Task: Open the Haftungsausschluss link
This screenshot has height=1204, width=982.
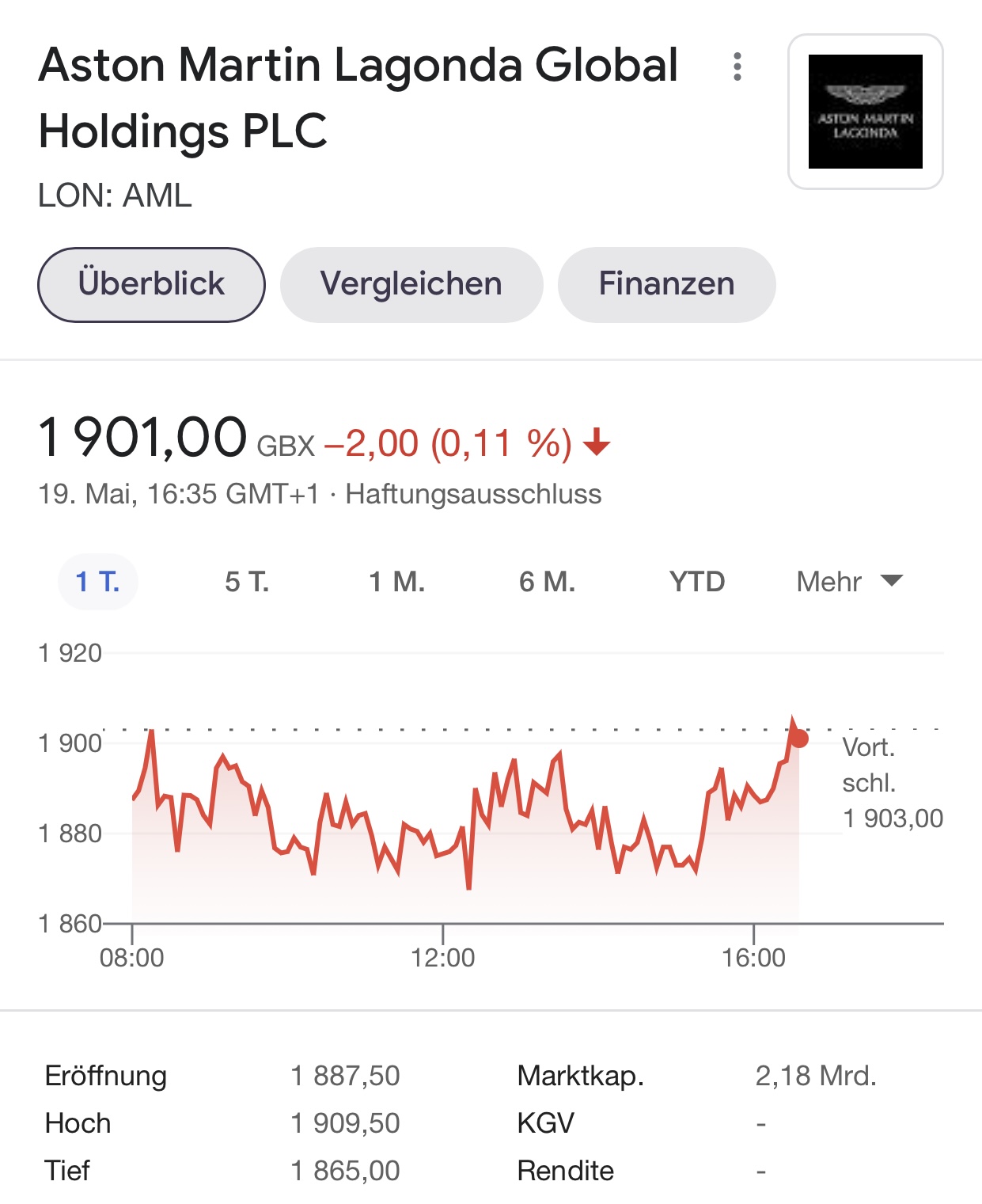Action: (x=473, y=494)
